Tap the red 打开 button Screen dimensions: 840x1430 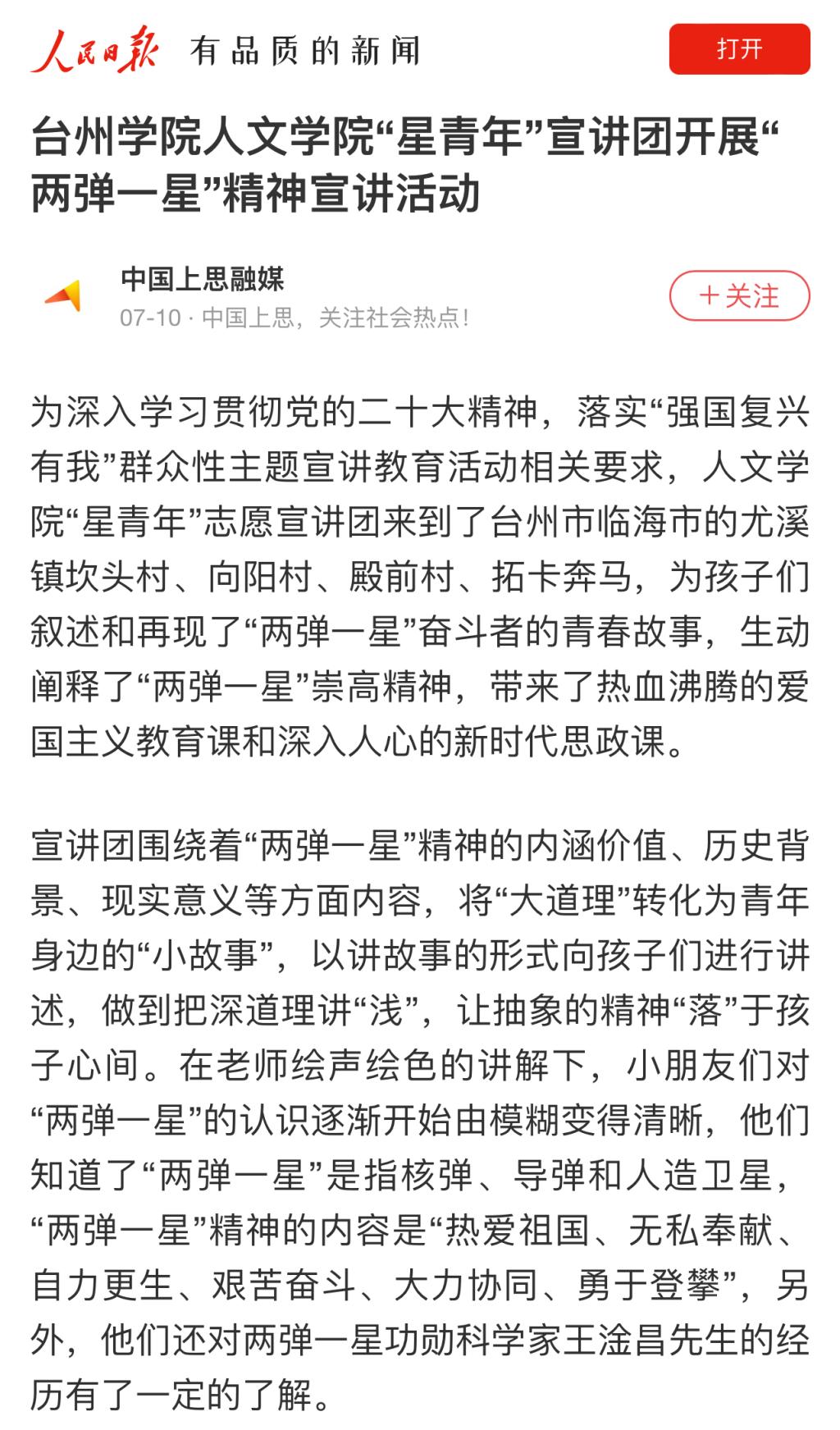[x=739, y=49]
